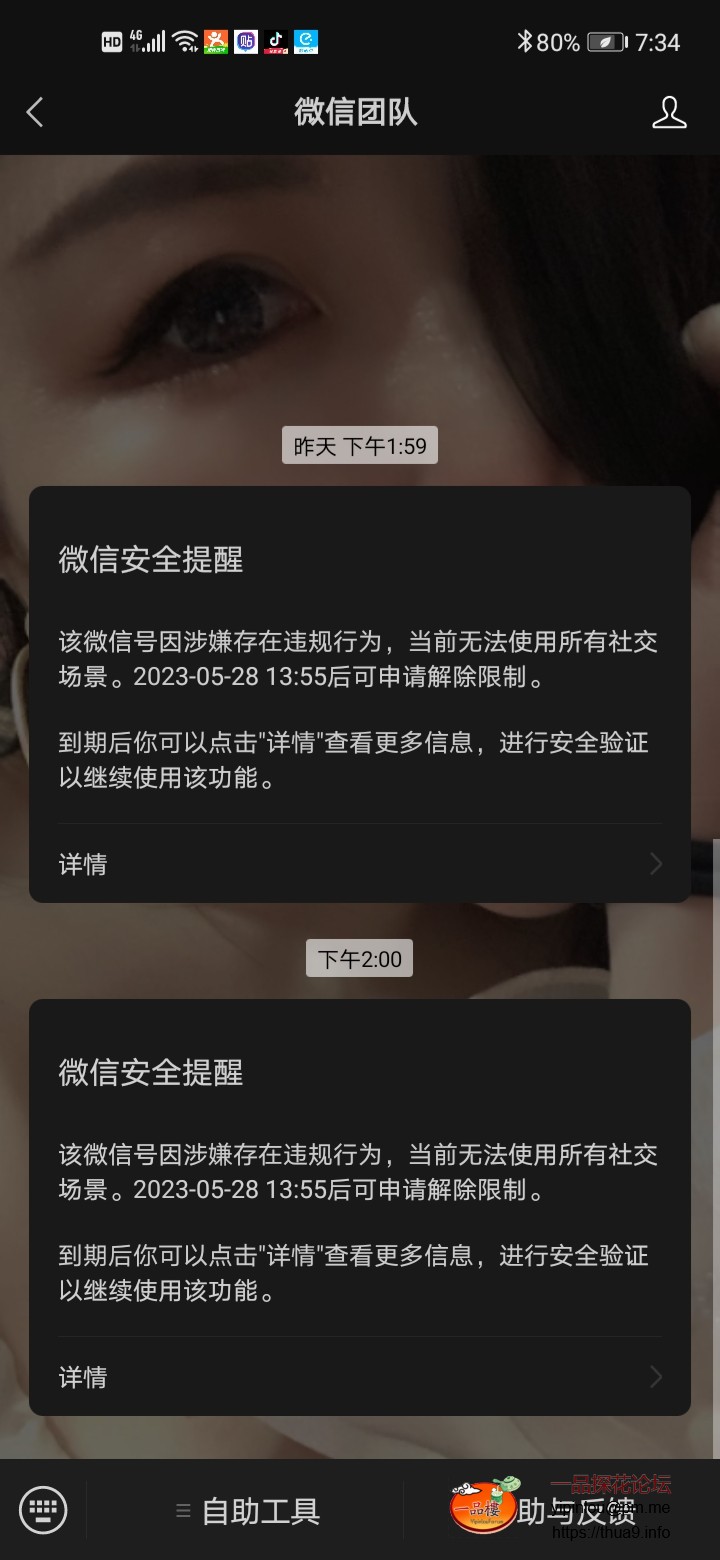The image size is (720, 1560).
Task: Click the 详情 link in the top warning card
Action: (83, 864)
